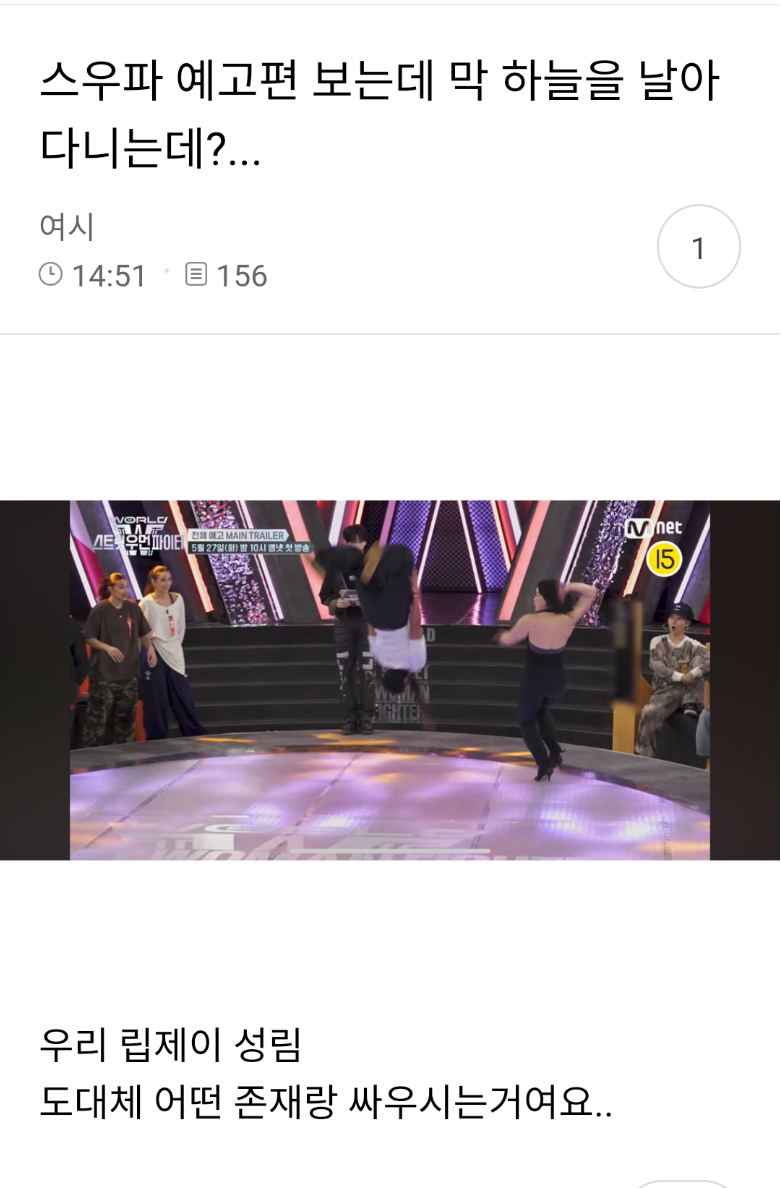Open the post titled 스우파 예고편 보는데
Screen dimensions: 781x1188
pos(378,114)
